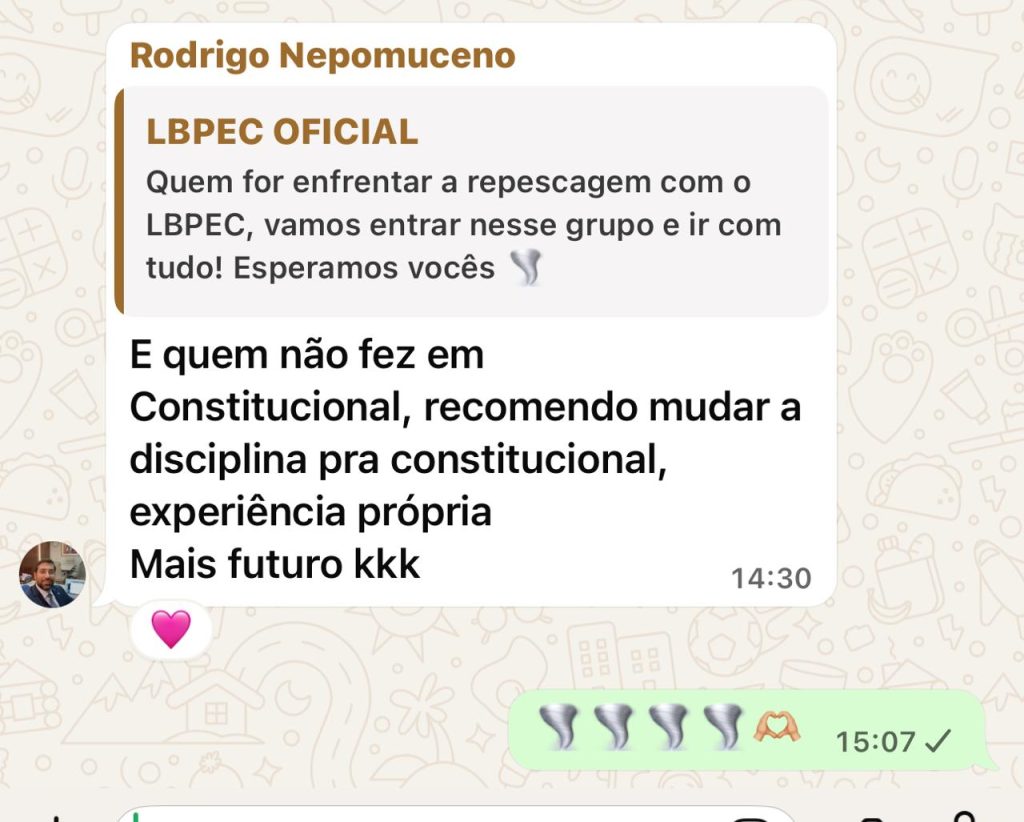The image size is (1024, 822).
Task: Tap the sender name Rodrigo Nepomuceno
Action: 322,55
